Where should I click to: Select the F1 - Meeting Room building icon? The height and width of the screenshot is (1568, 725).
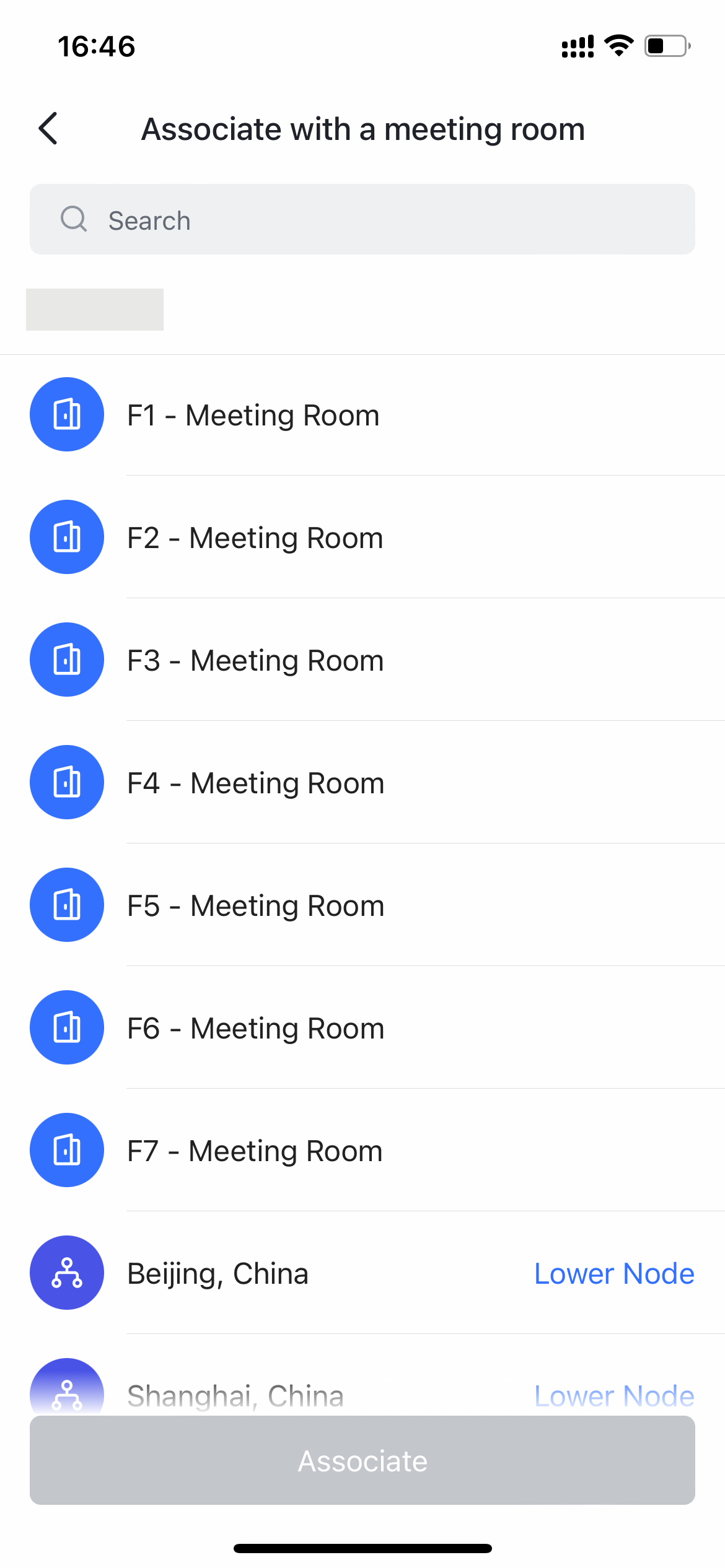point(67,414)
